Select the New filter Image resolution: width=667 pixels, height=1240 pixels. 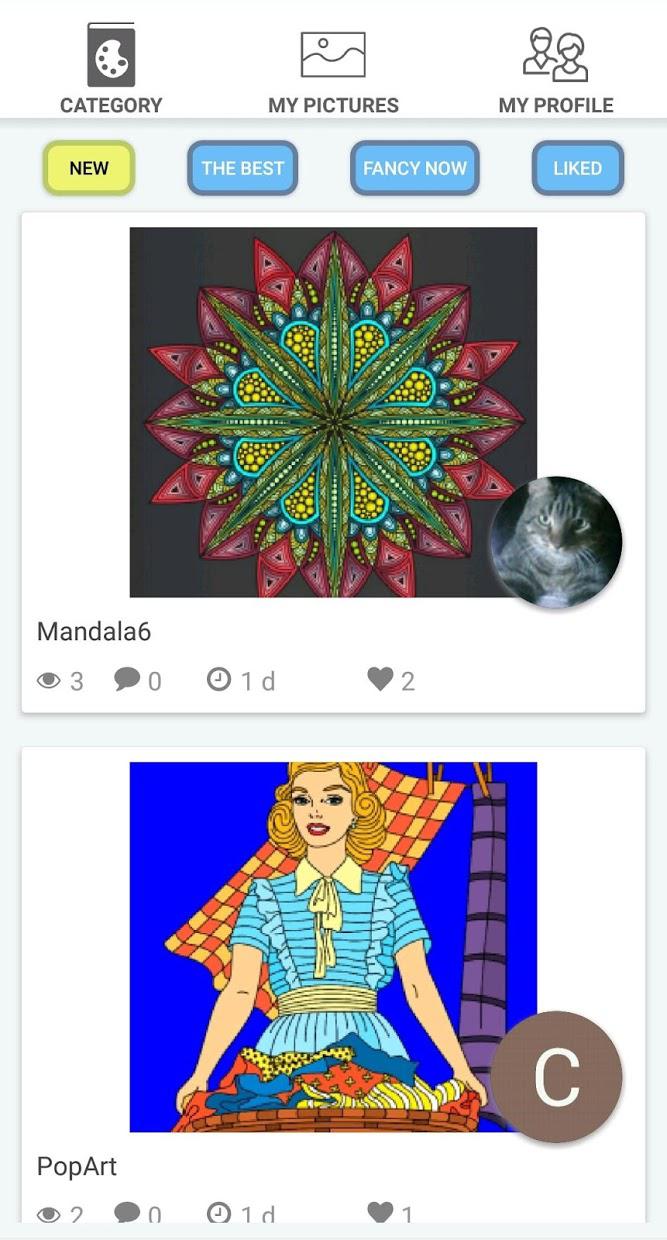pyautogui.click(x=89, y=168)
